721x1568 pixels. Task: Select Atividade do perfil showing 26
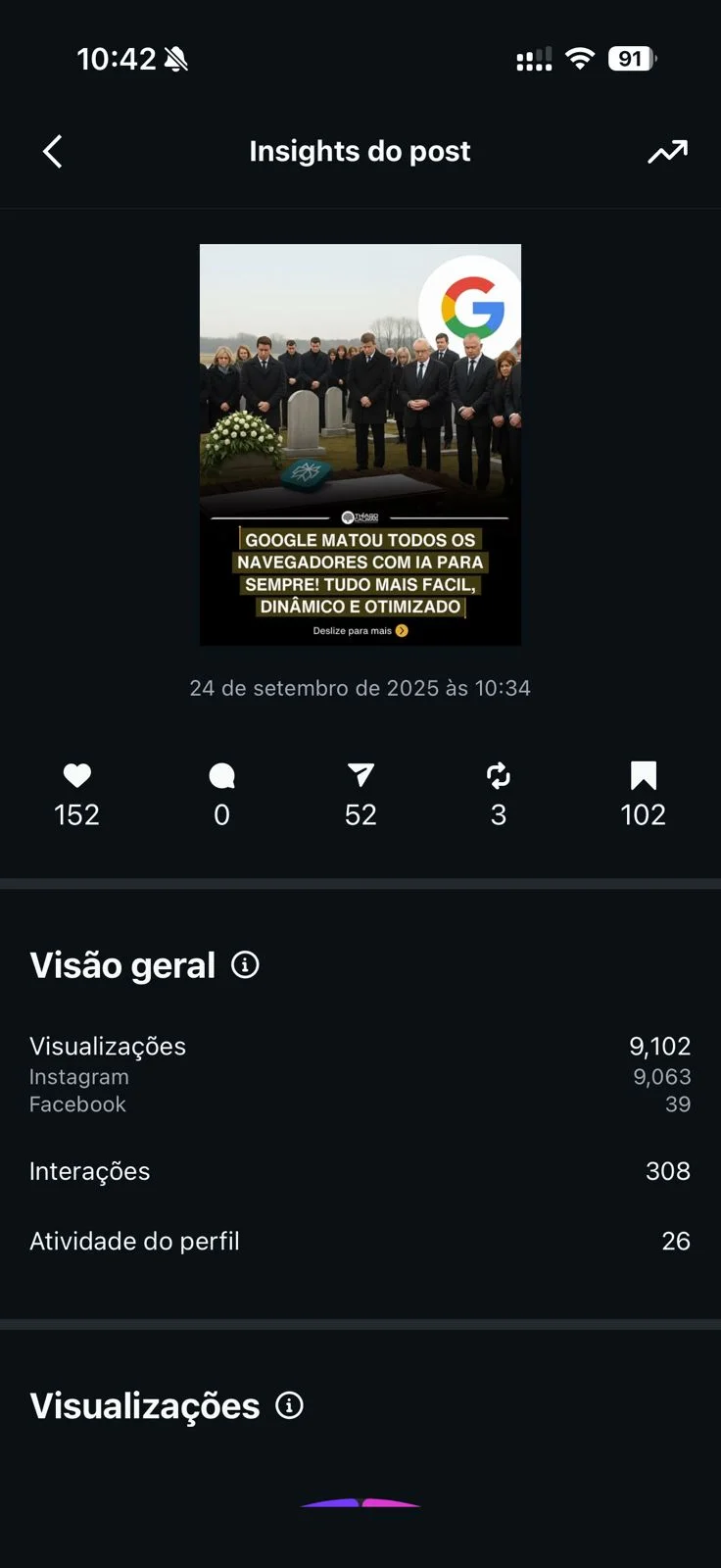pyautogui.click(x=360, y=1241)
